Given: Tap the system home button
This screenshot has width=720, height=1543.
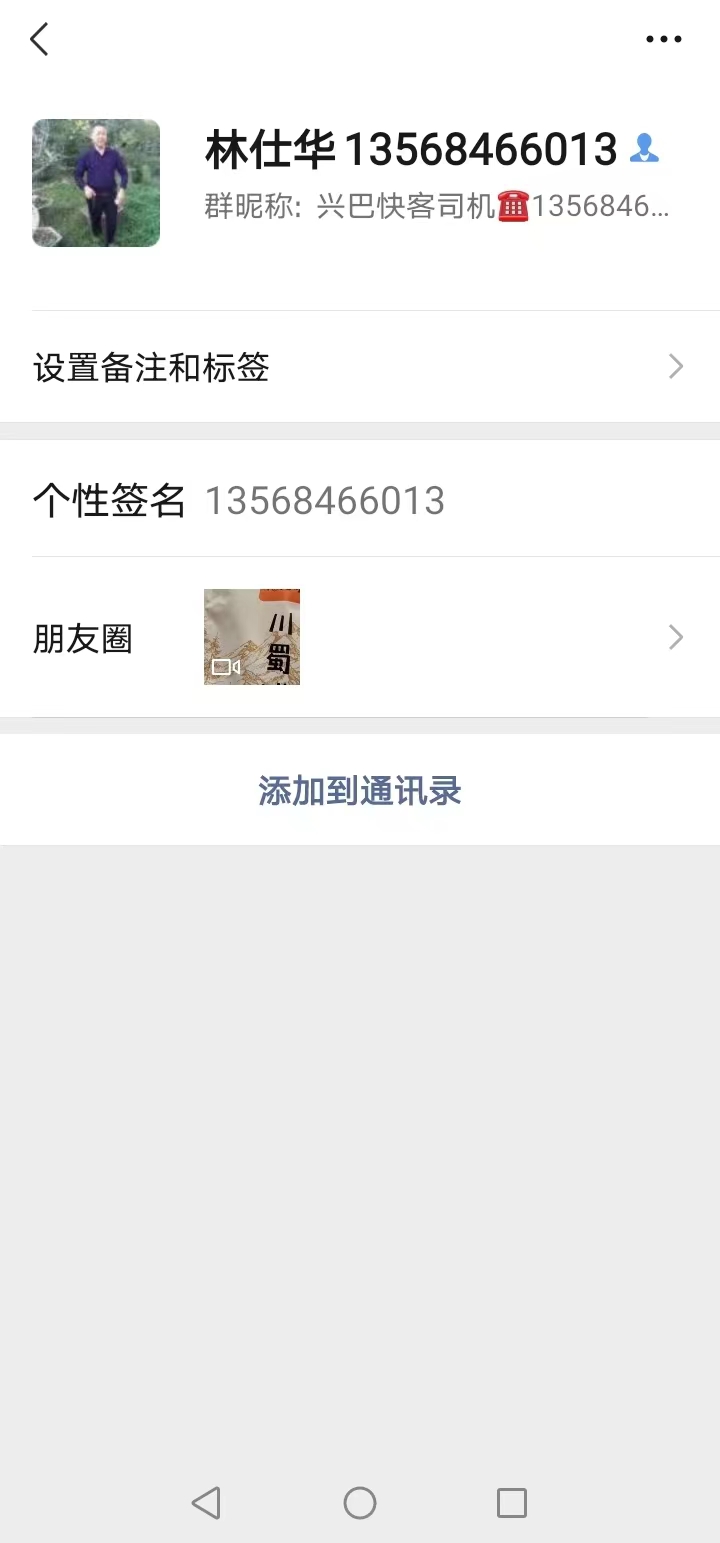Looking at the screenshot, I should (360, 1502).
